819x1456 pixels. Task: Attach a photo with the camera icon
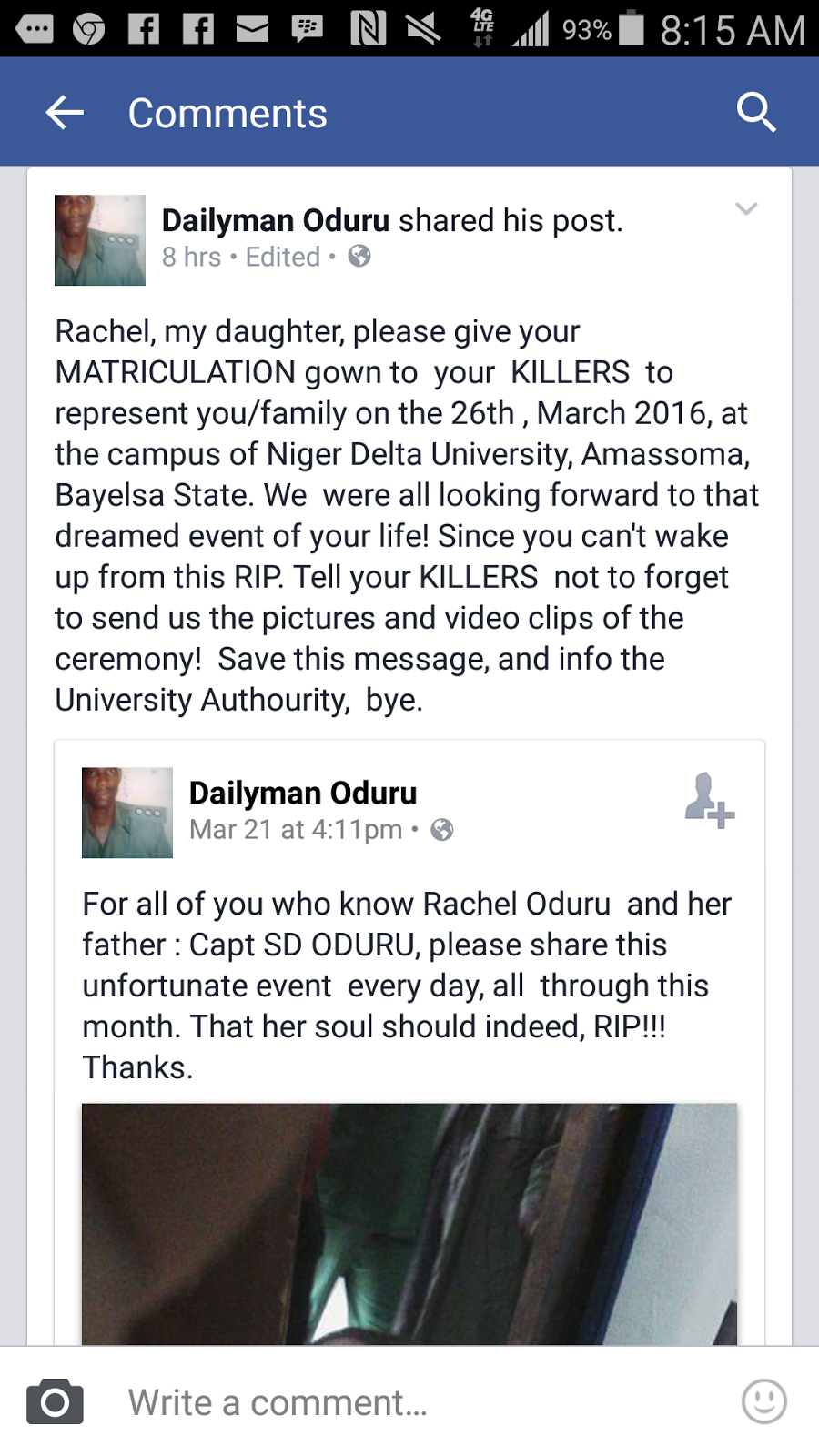click(x=55, y=1401)
